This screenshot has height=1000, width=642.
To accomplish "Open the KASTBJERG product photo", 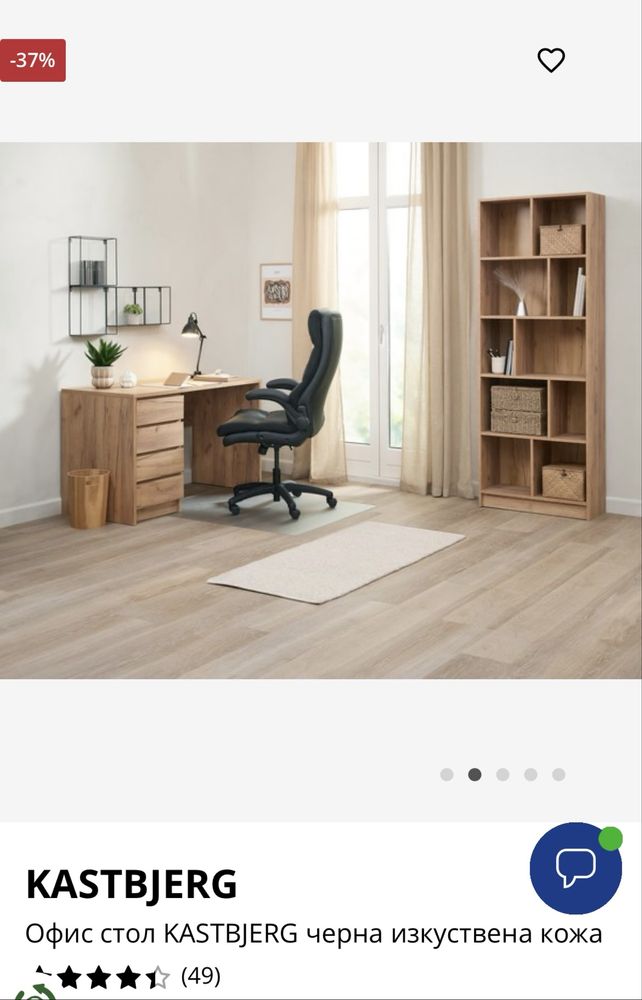I will click(321, 410).
